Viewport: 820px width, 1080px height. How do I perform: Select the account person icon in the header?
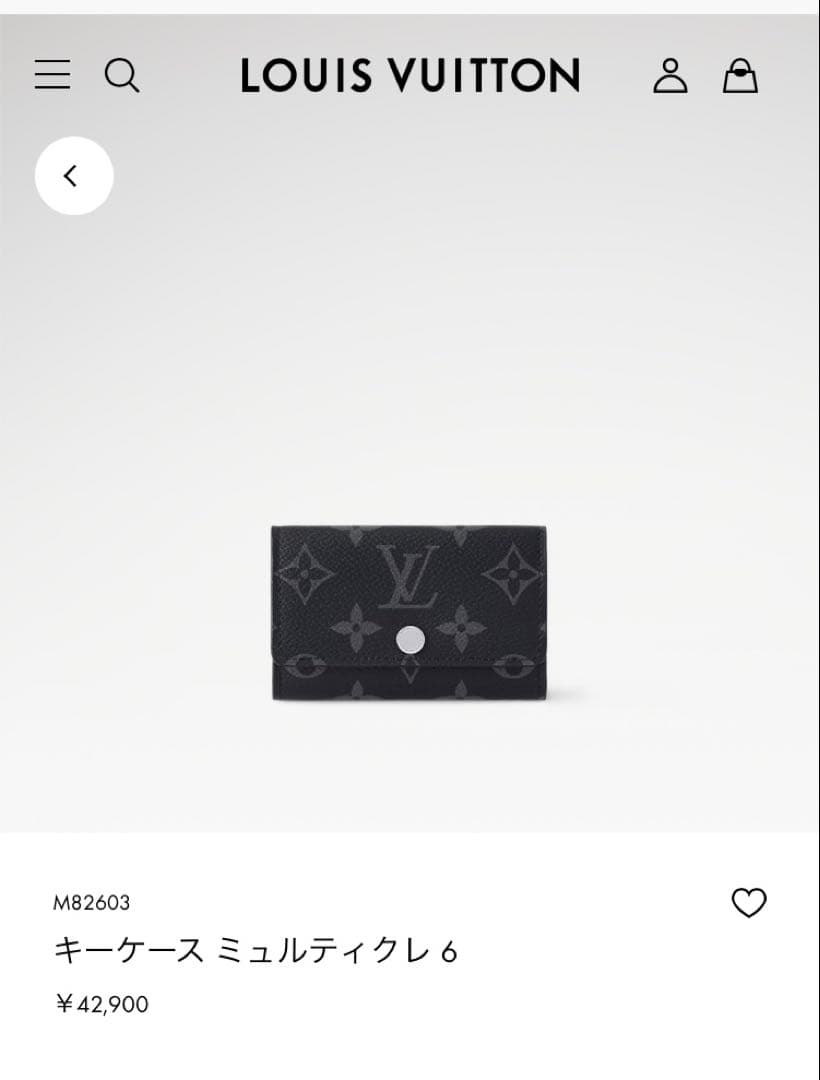[x=672, y=76]
